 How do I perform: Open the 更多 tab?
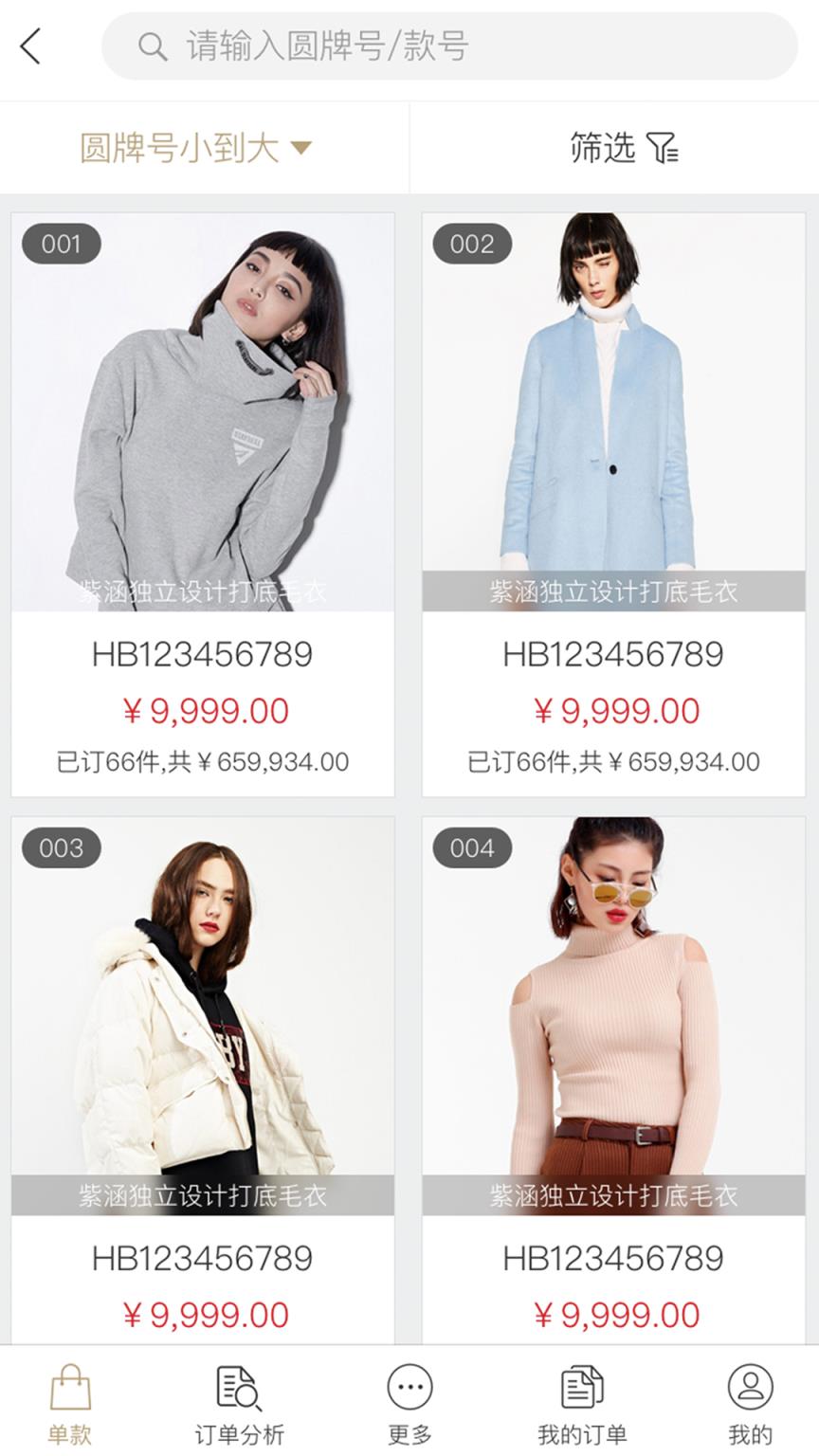pos(409,1405)
